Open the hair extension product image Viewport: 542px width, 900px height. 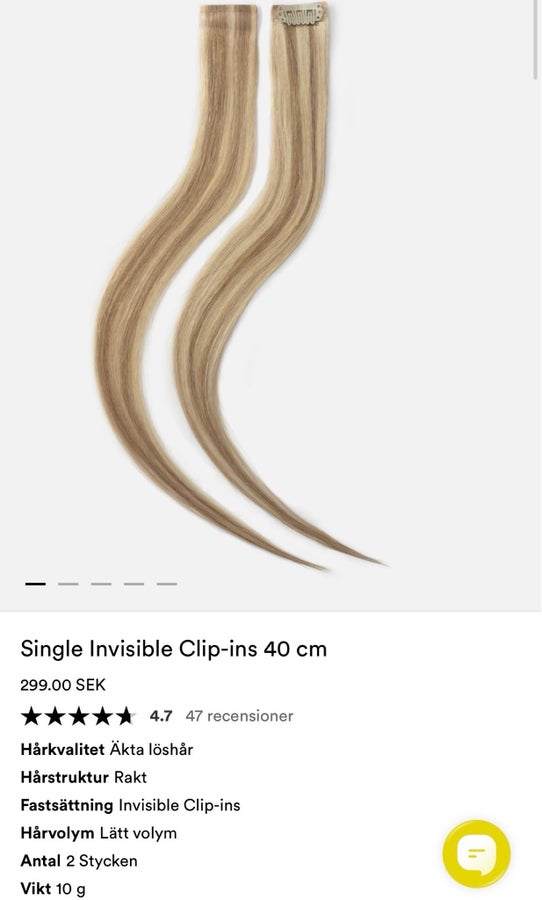click(x=241, y=287)
